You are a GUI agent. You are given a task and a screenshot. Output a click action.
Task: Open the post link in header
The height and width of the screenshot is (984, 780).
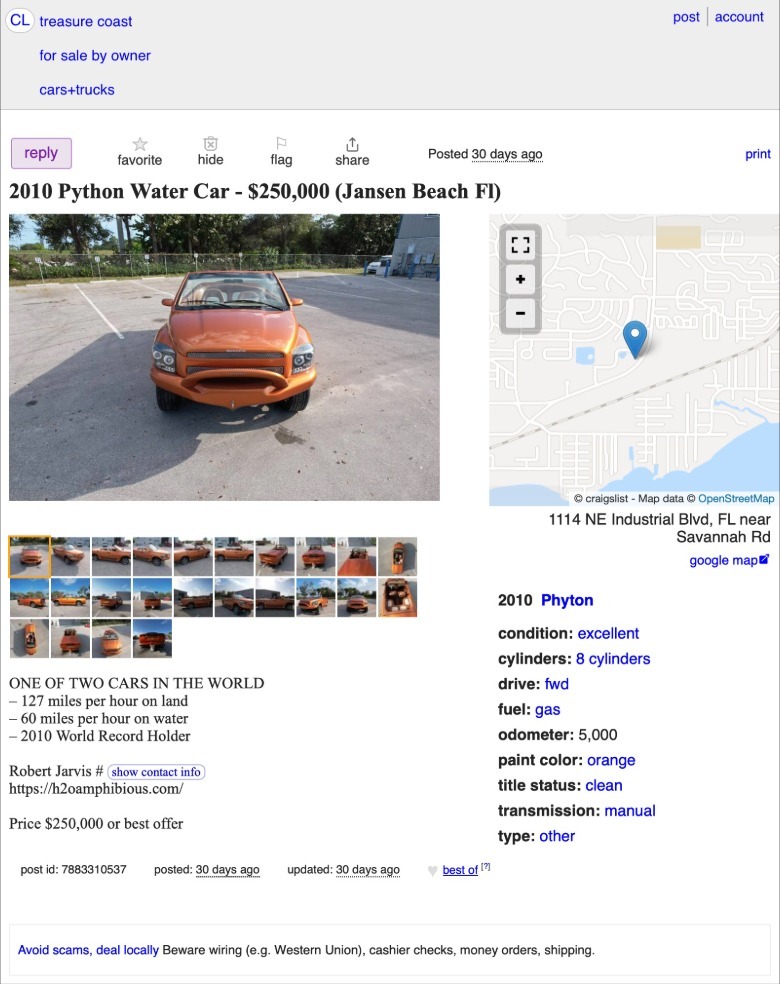click(x=686, y=17)
